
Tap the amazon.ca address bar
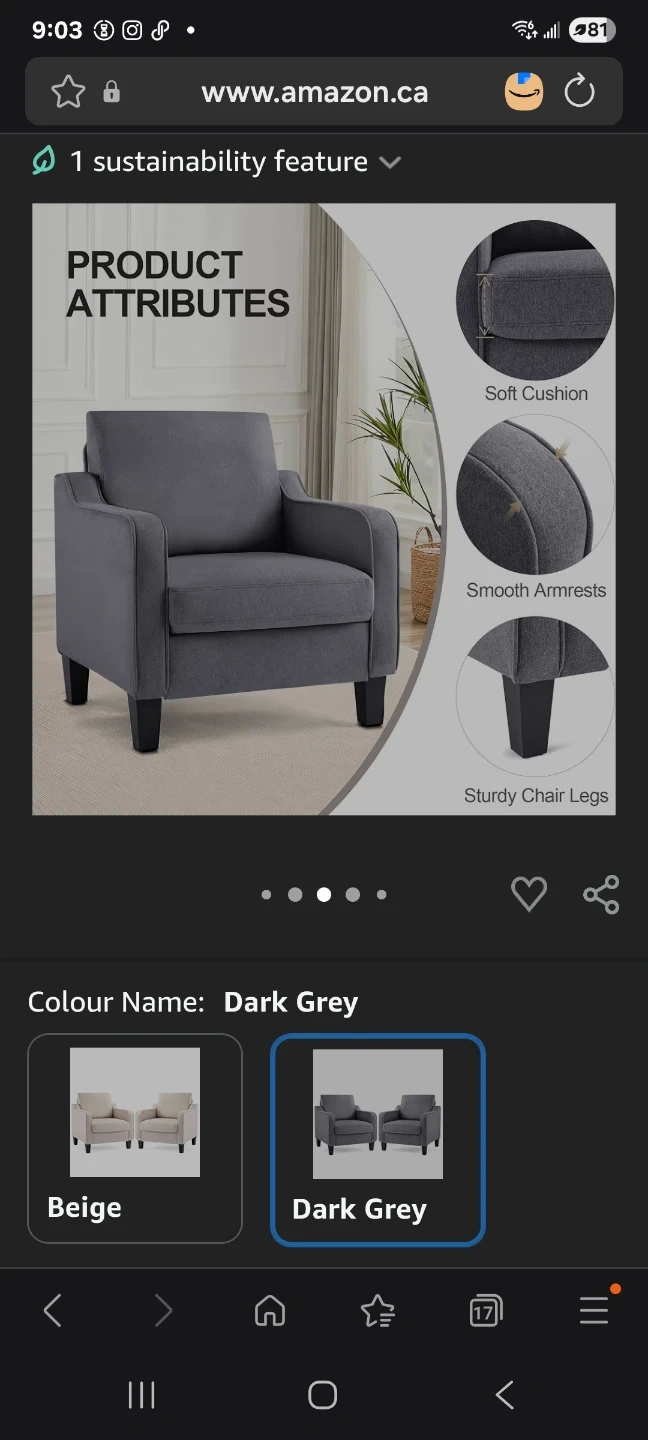[x=314, y=92]
